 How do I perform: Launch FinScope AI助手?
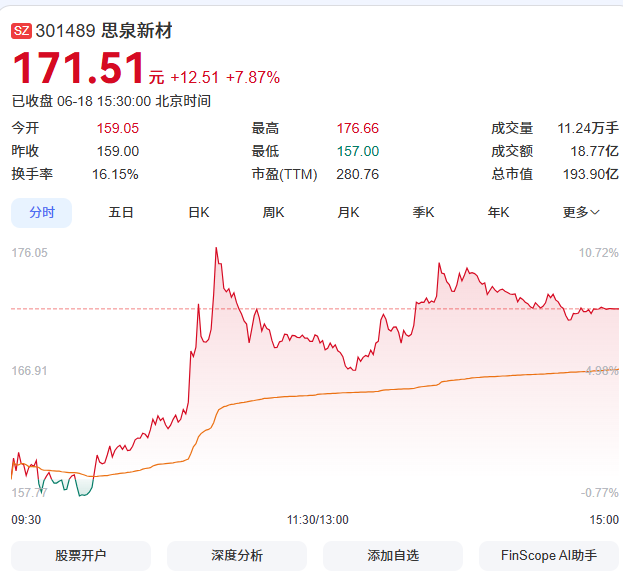click(x=549, y=556)
